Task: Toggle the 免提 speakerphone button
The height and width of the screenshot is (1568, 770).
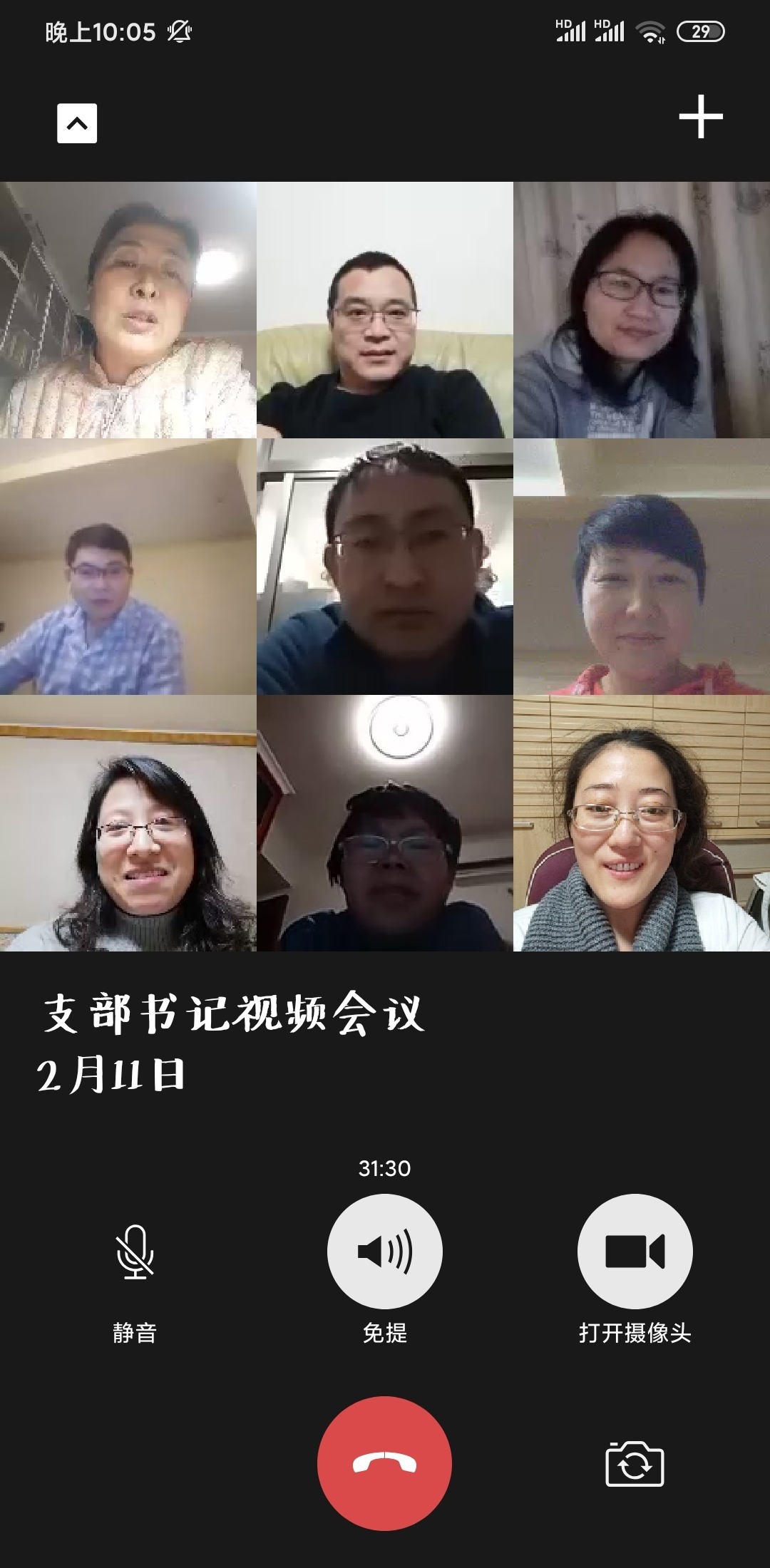Action: coord(384,1252)
